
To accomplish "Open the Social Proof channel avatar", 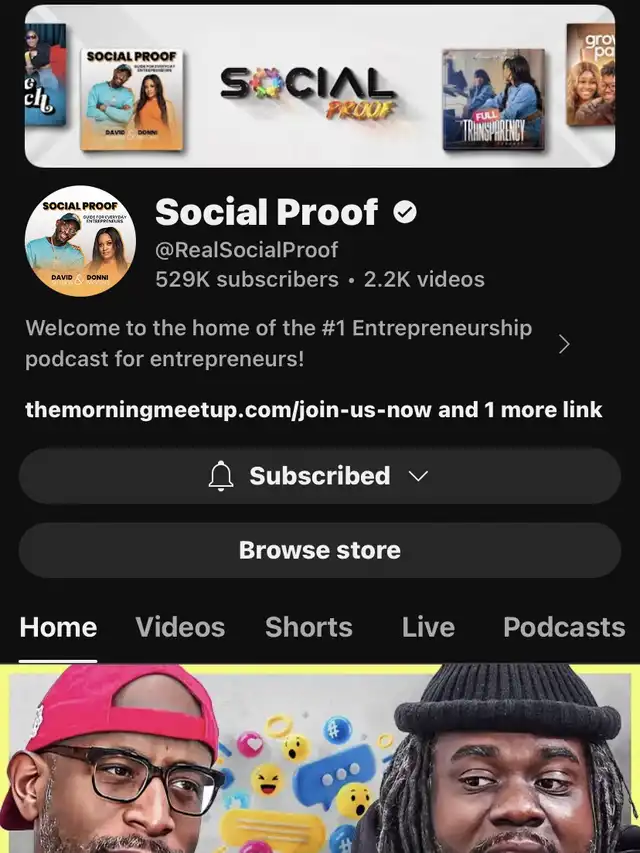I will 80,241.
